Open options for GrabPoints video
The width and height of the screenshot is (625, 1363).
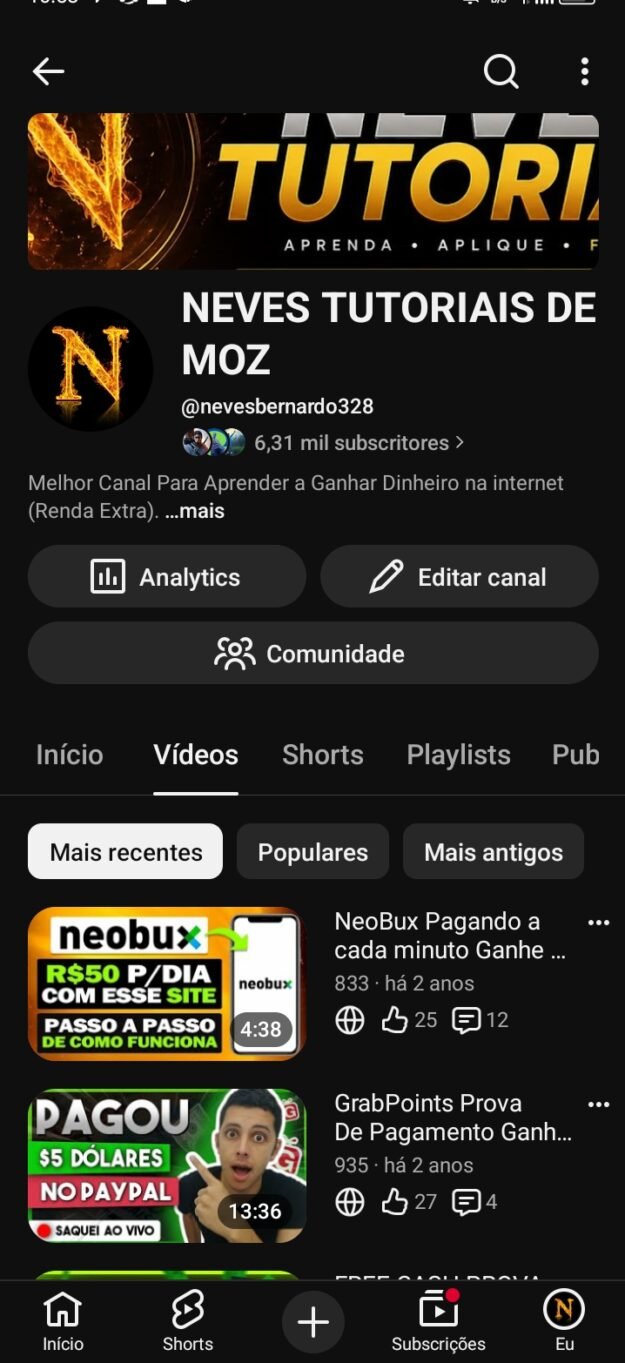(598, 1105)
